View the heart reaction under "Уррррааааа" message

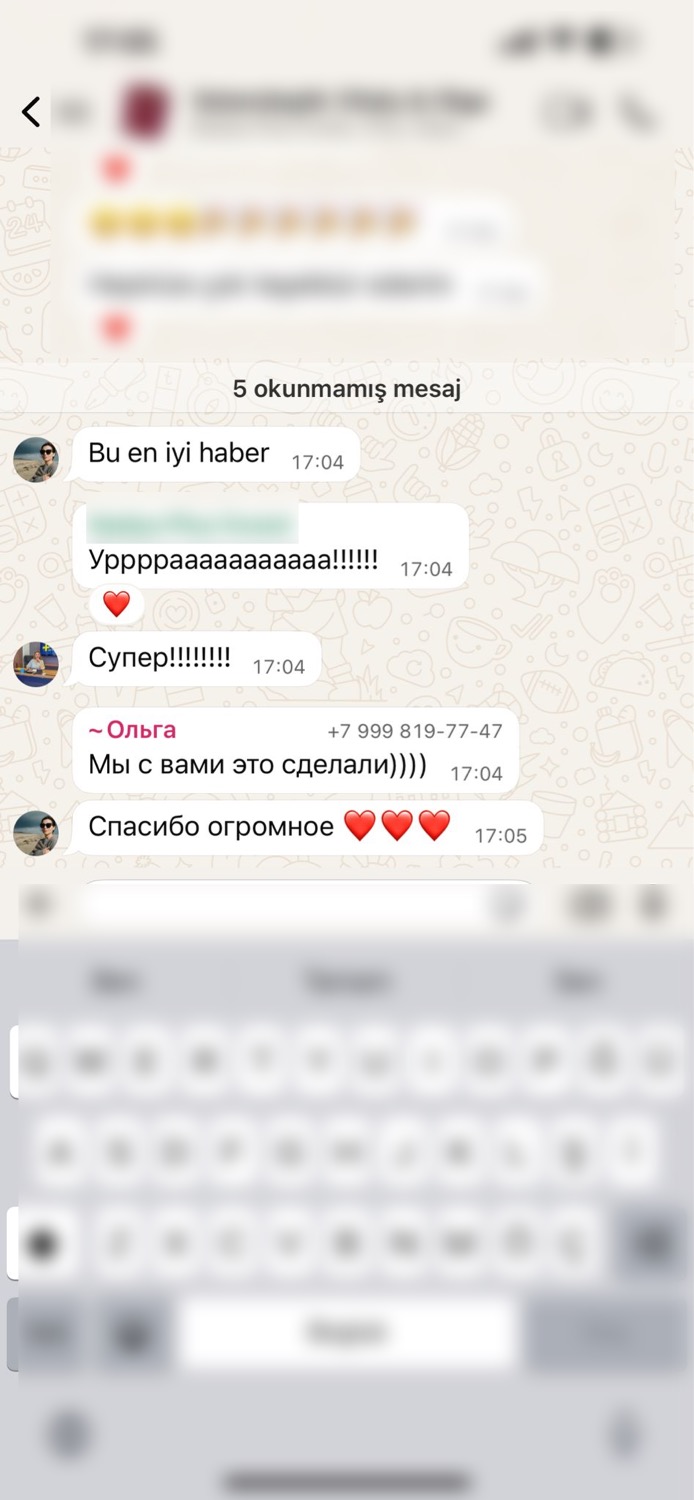pyautogui.click(x=116, y=604)
